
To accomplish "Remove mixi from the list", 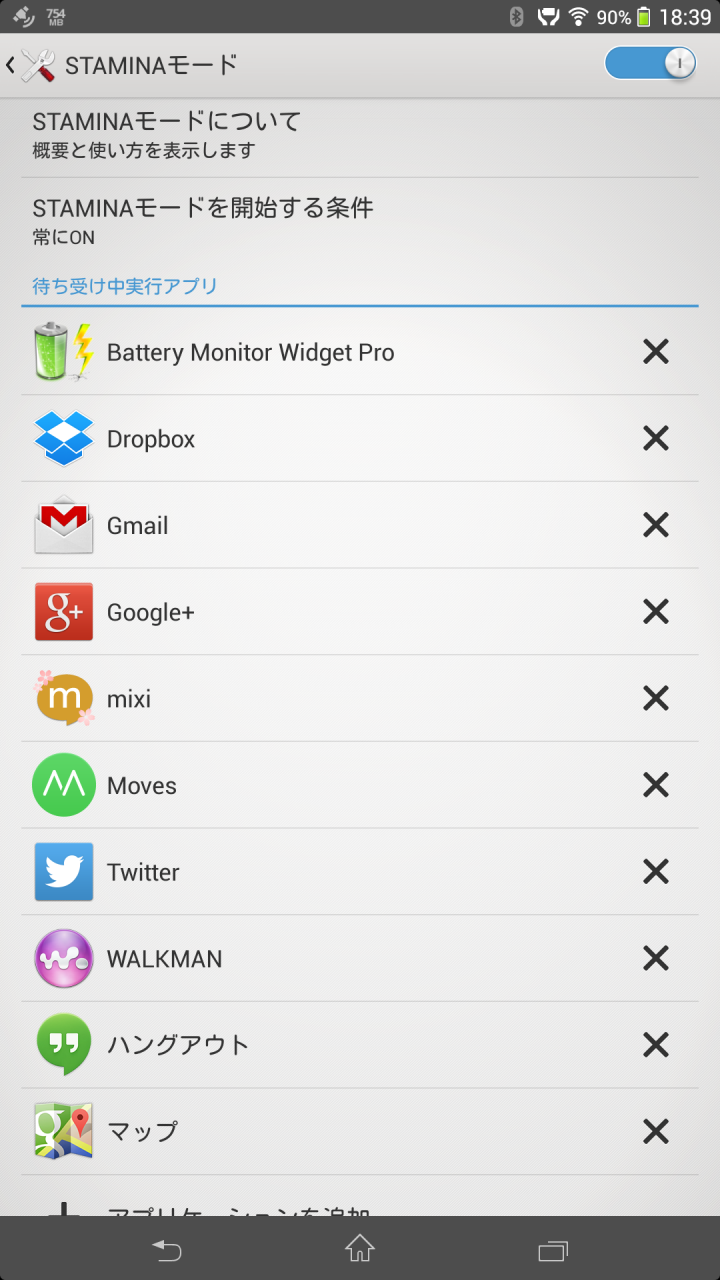I will [656, 698].
